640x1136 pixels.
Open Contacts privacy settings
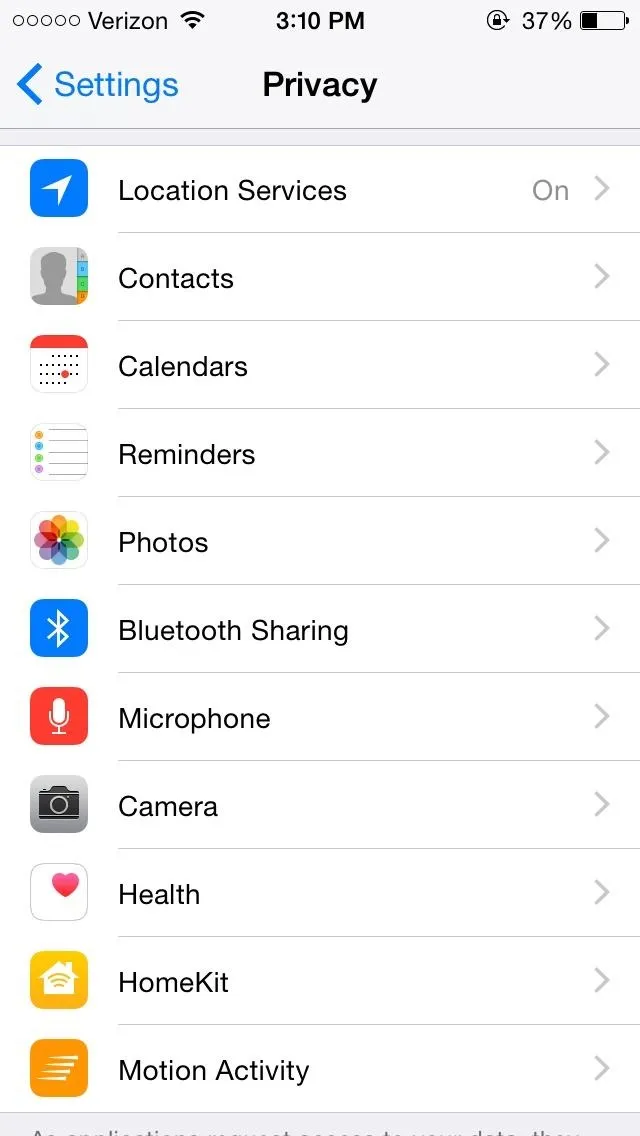pos(320,277)
